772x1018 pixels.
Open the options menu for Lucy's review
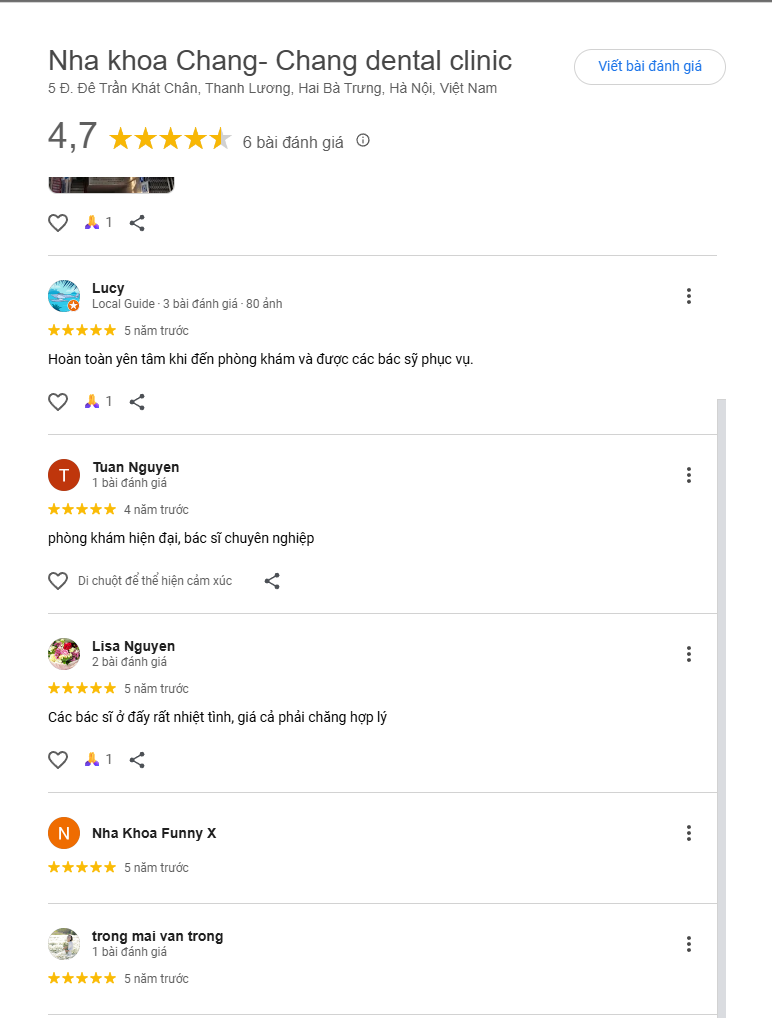[688, 296]
